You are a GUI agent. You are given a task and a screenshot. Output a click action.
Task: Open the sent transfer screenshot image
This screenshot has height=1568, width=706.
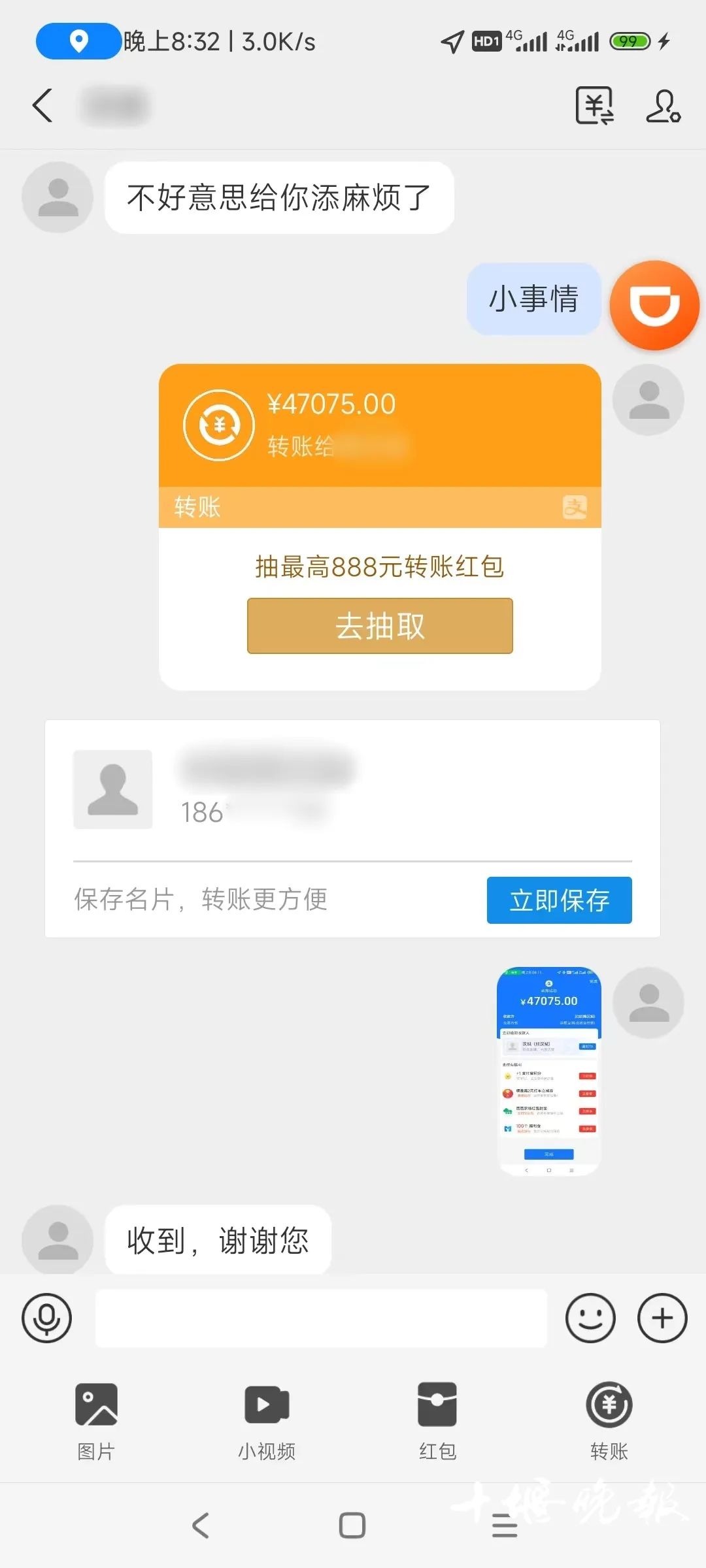(548, 1071)
